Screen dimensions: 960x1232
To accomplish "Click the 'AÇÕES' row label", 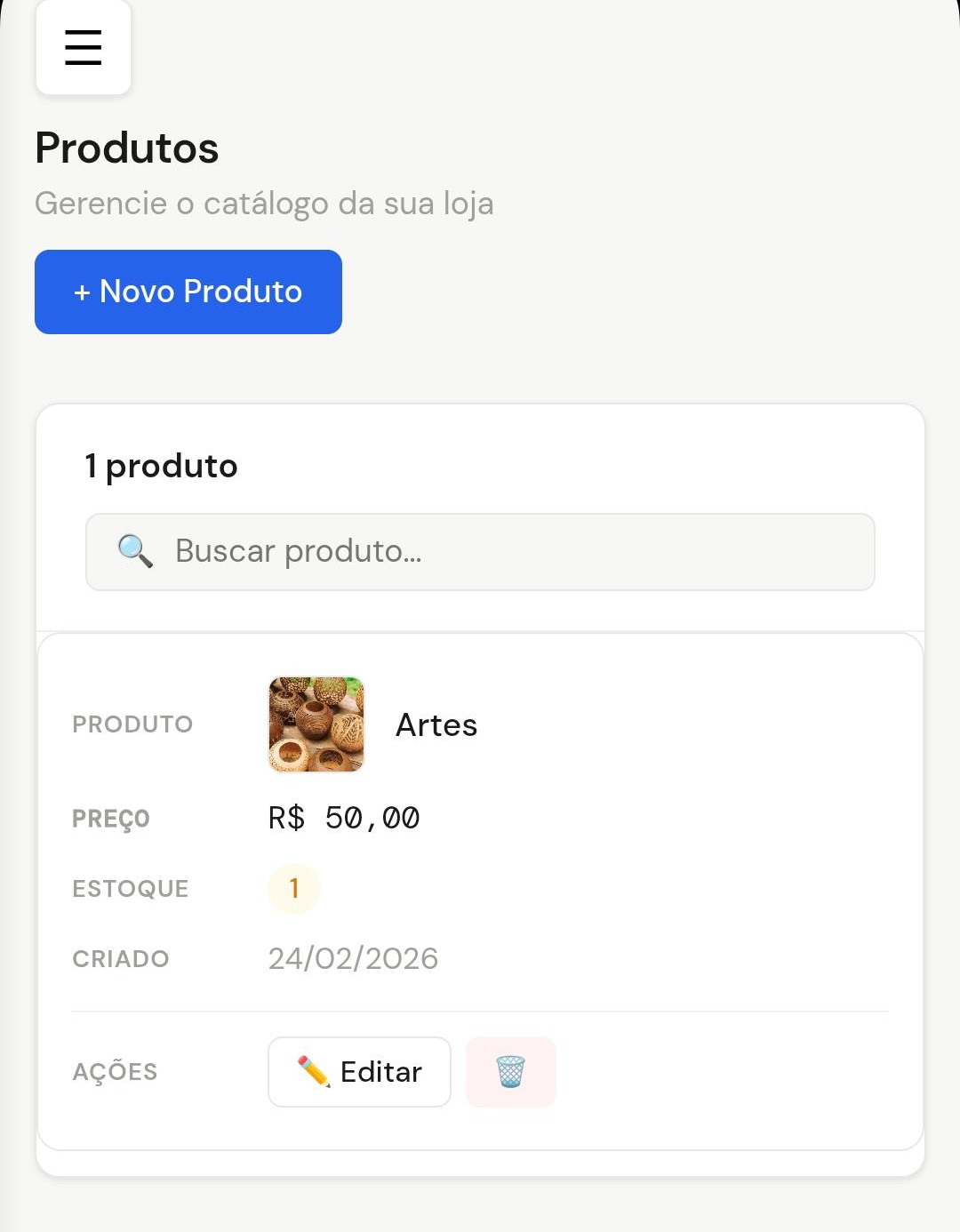I will [x=115, y=1072].
